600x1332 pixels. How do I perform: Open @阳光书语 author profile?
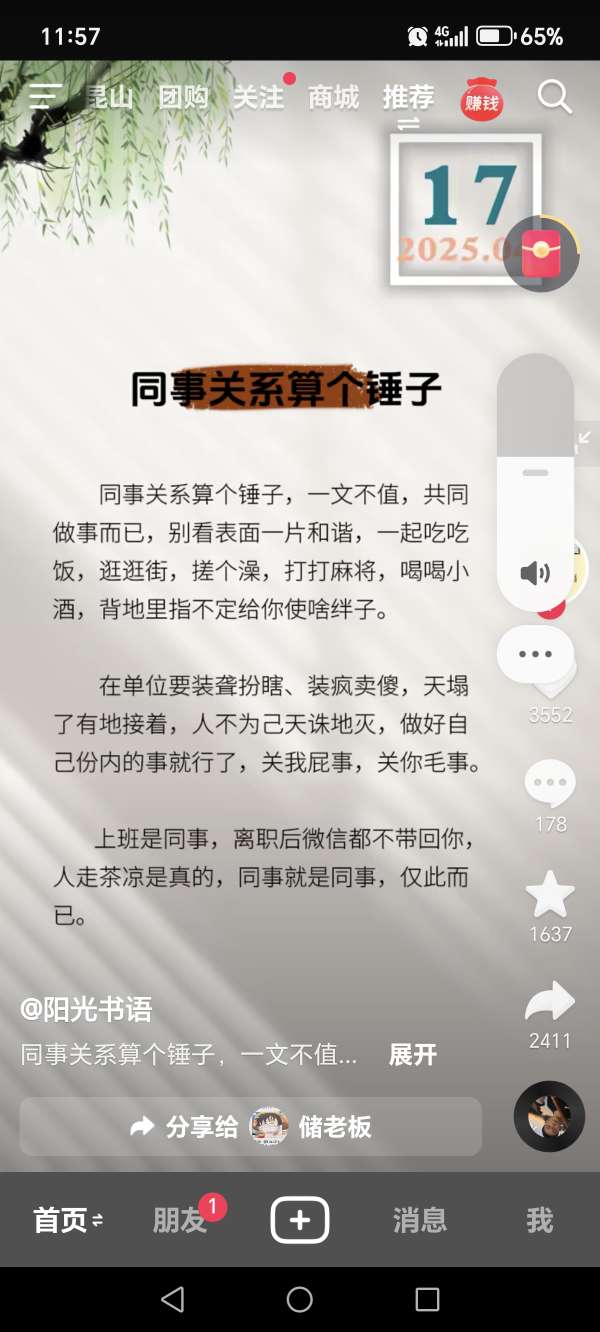(x=86, y=1009)
